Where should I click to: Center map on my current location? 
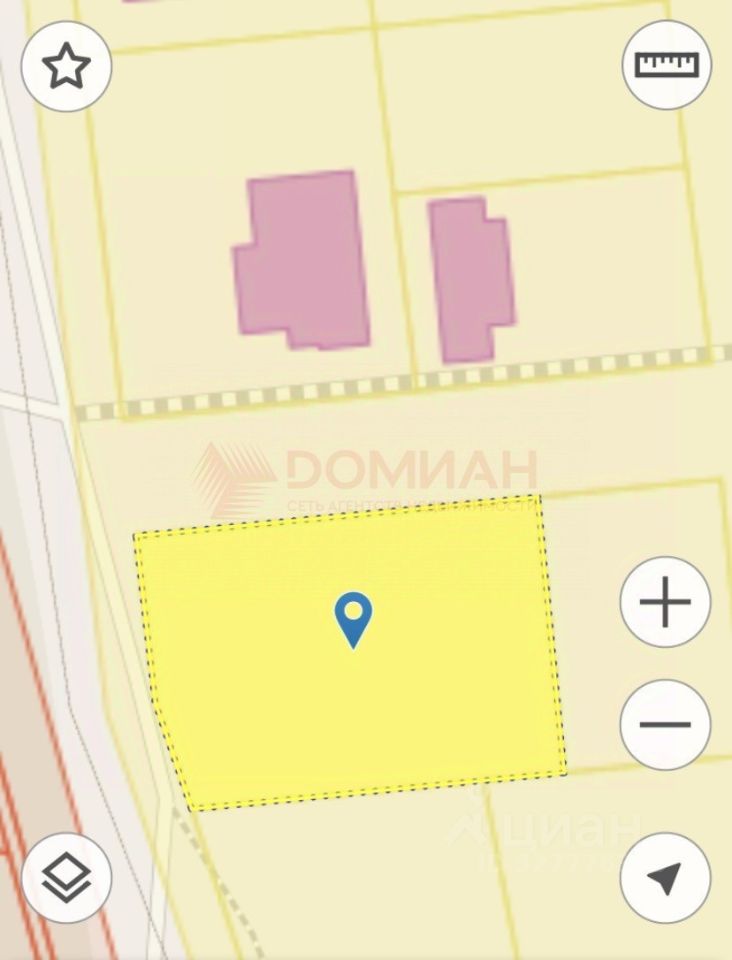click(665, 878)
